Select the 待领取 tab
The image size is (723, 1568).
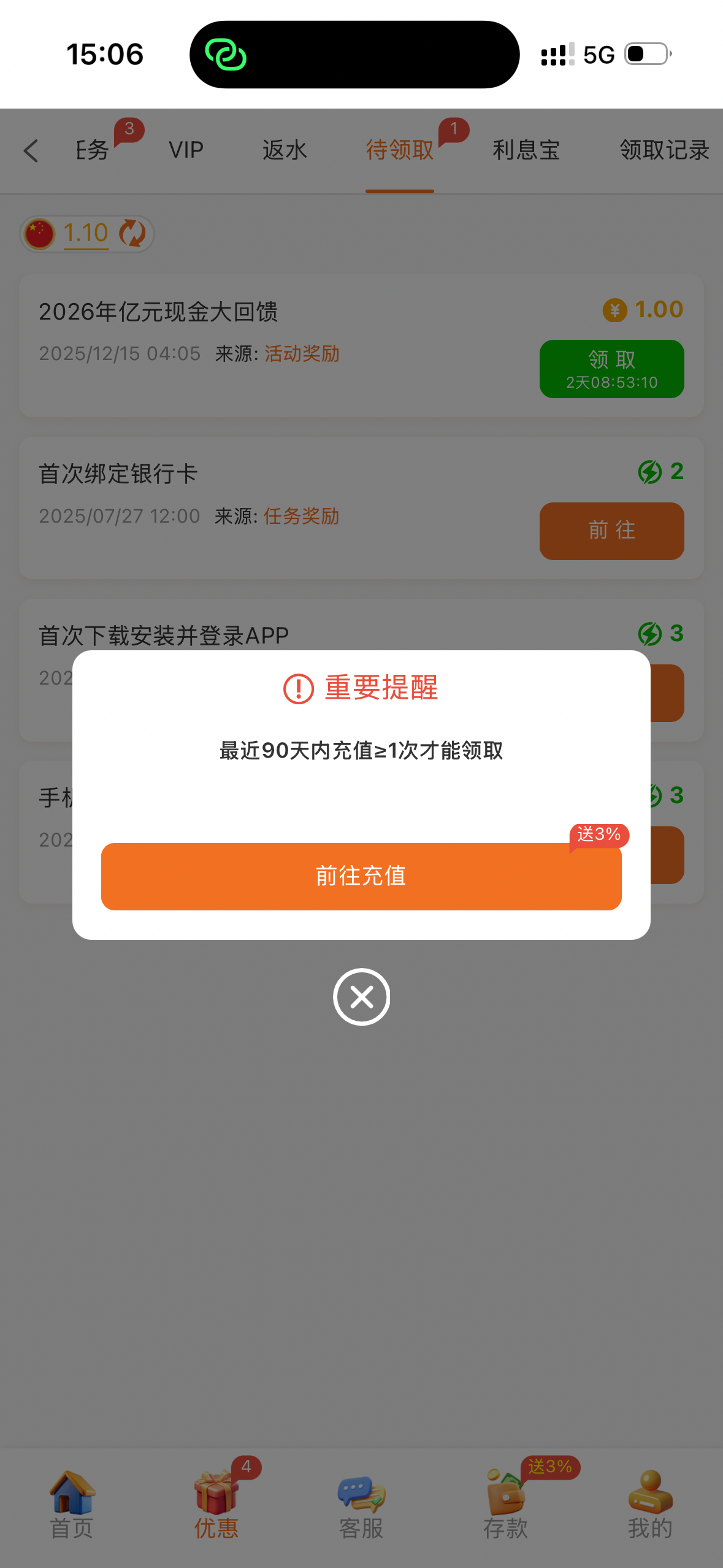(x=399, y=150)
